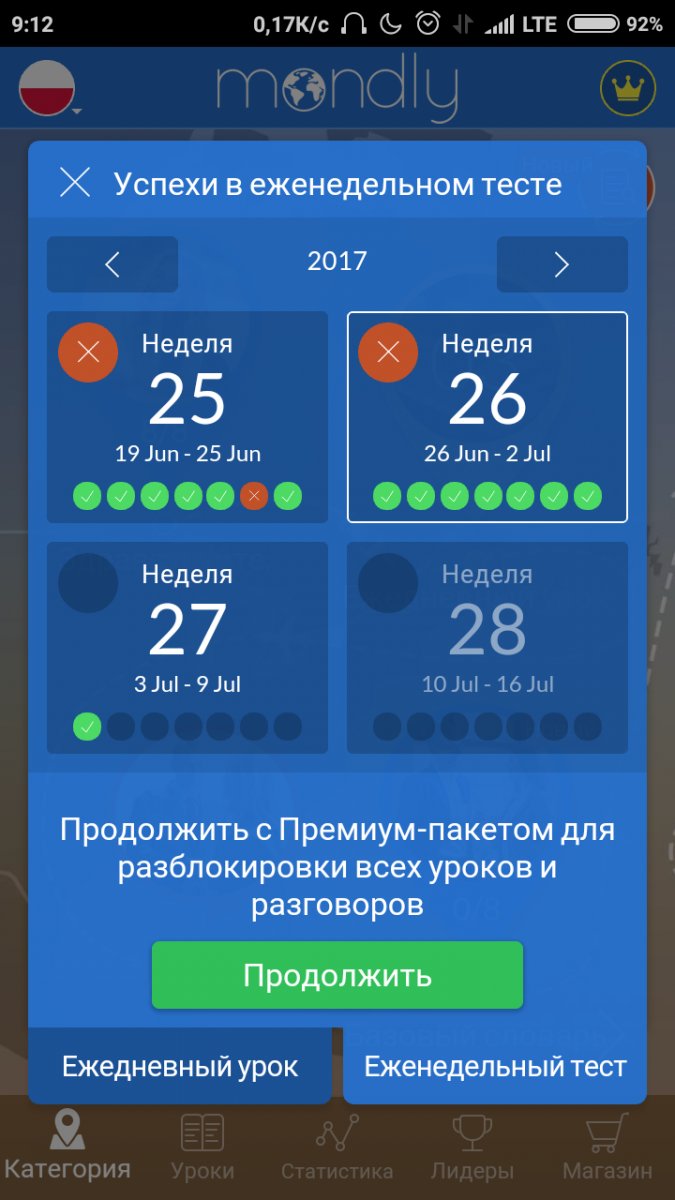Screen dimensions: 675x1200
Task: Open week 28 card
Action: coord(487,647)
